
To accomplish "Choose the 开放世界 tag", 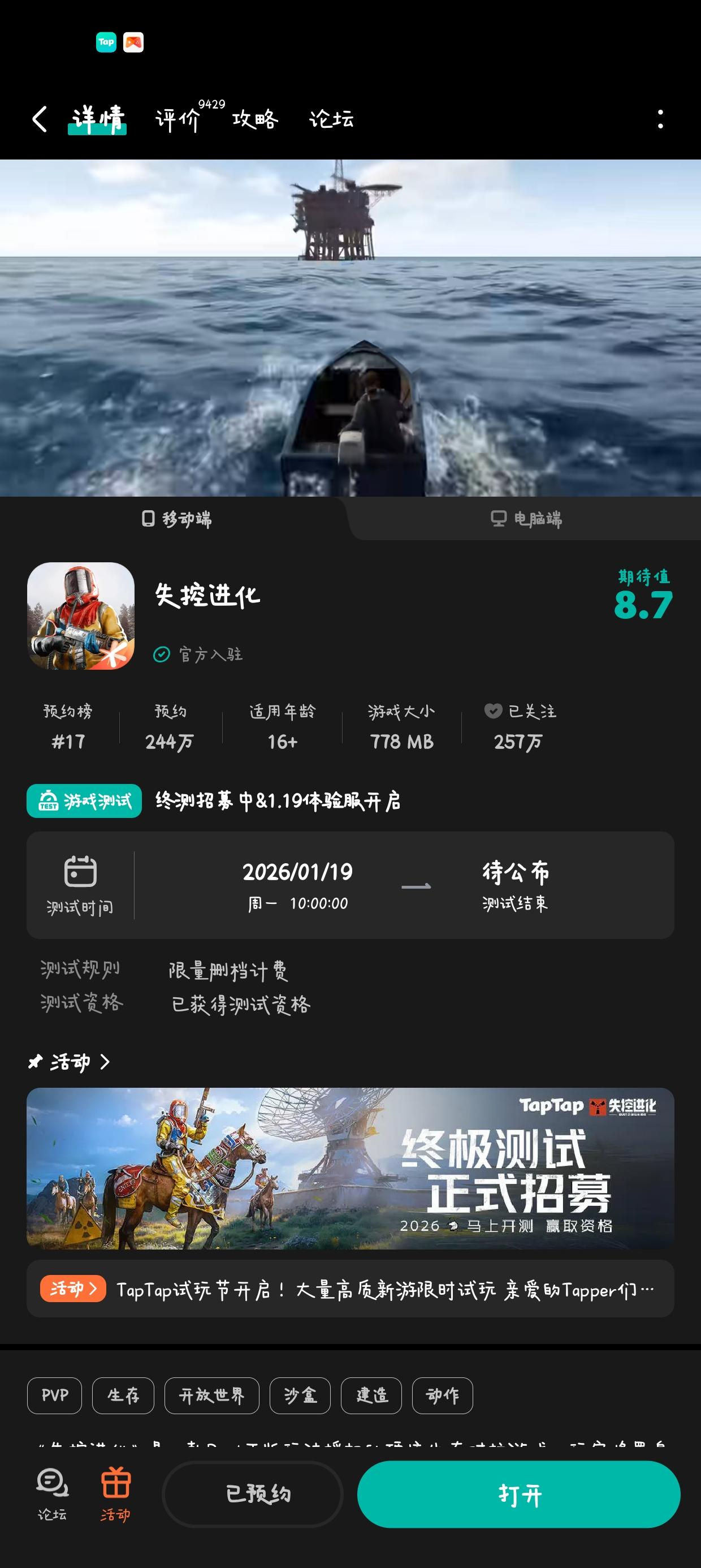I will click(x=212, y=1395).
